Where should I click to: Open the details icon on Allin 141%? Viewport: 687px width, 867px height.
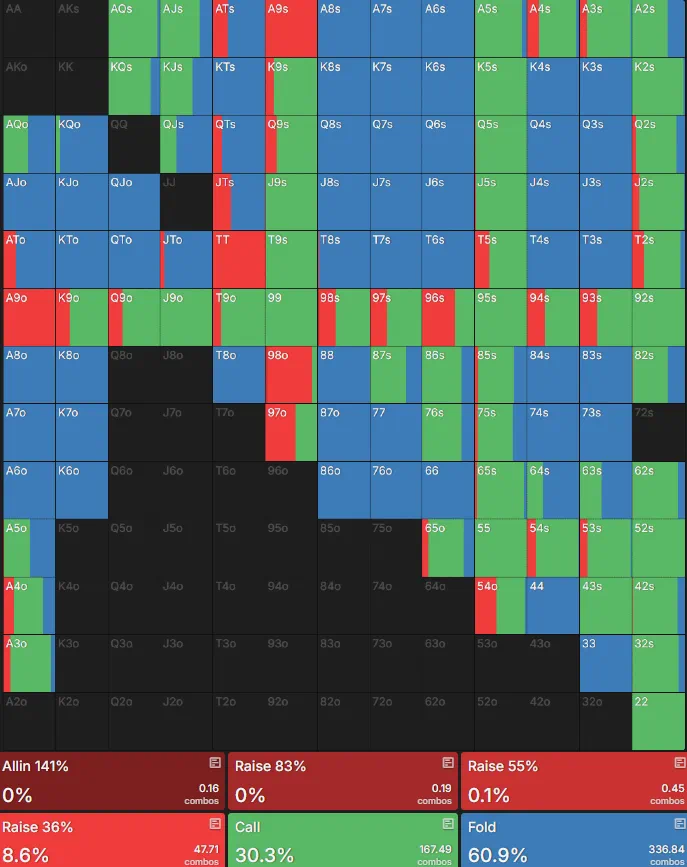pos(215,763)
